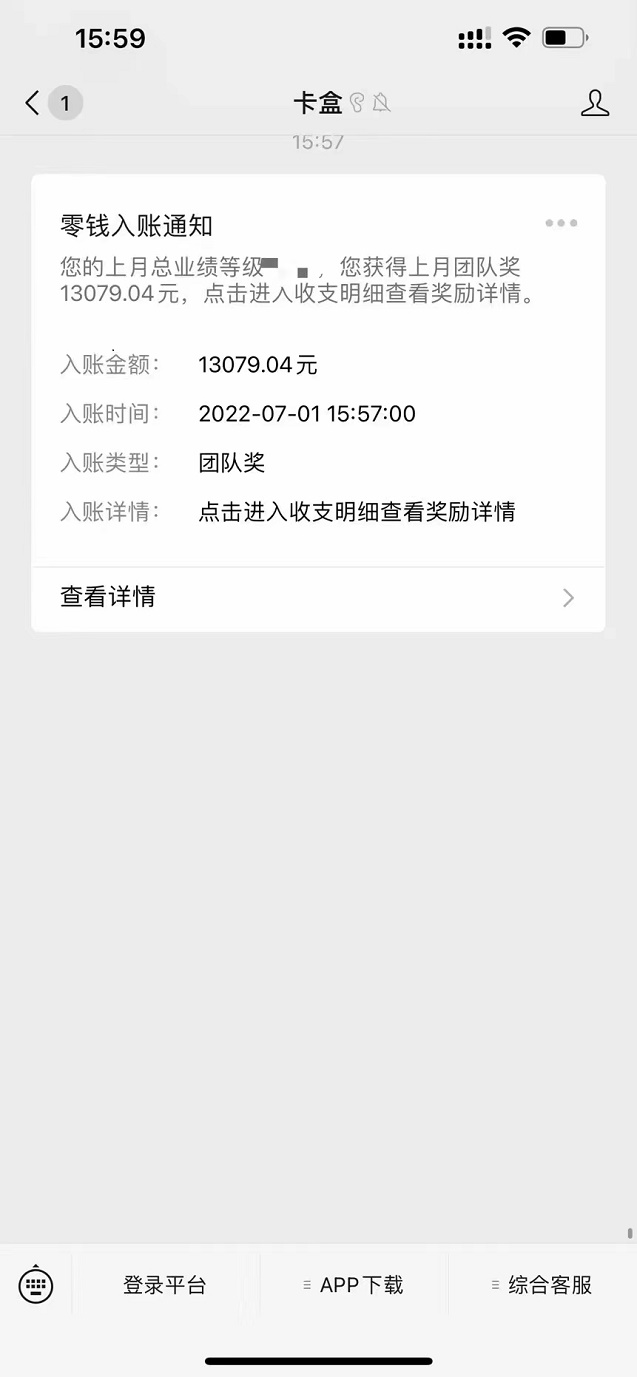Image resolution: width=637 pixels, height=1377 pixels.
Task: Open the three-dot menu on the notification card
Action: pos(561,223)
